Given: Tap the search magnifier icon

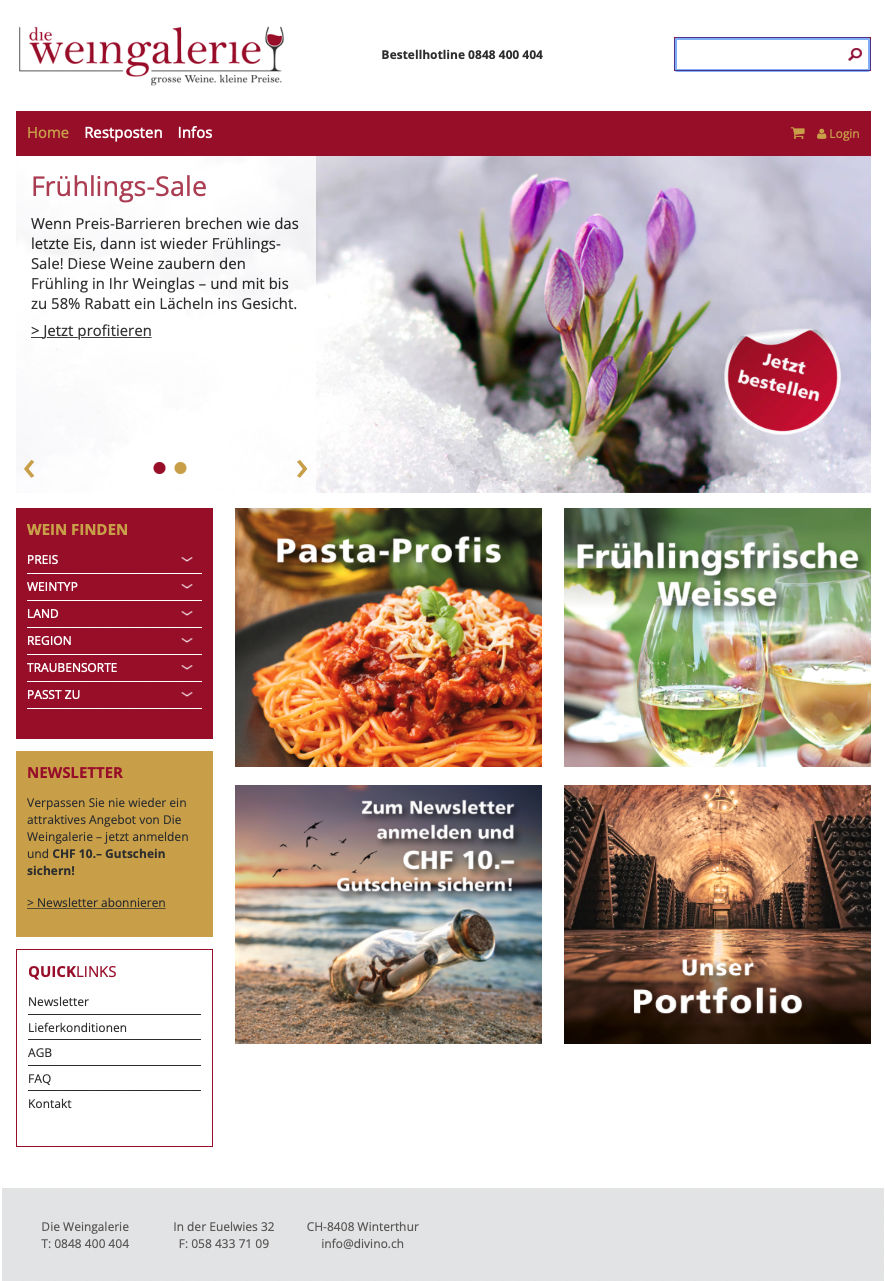Looking at the screenshot, I should click(854, 54).
